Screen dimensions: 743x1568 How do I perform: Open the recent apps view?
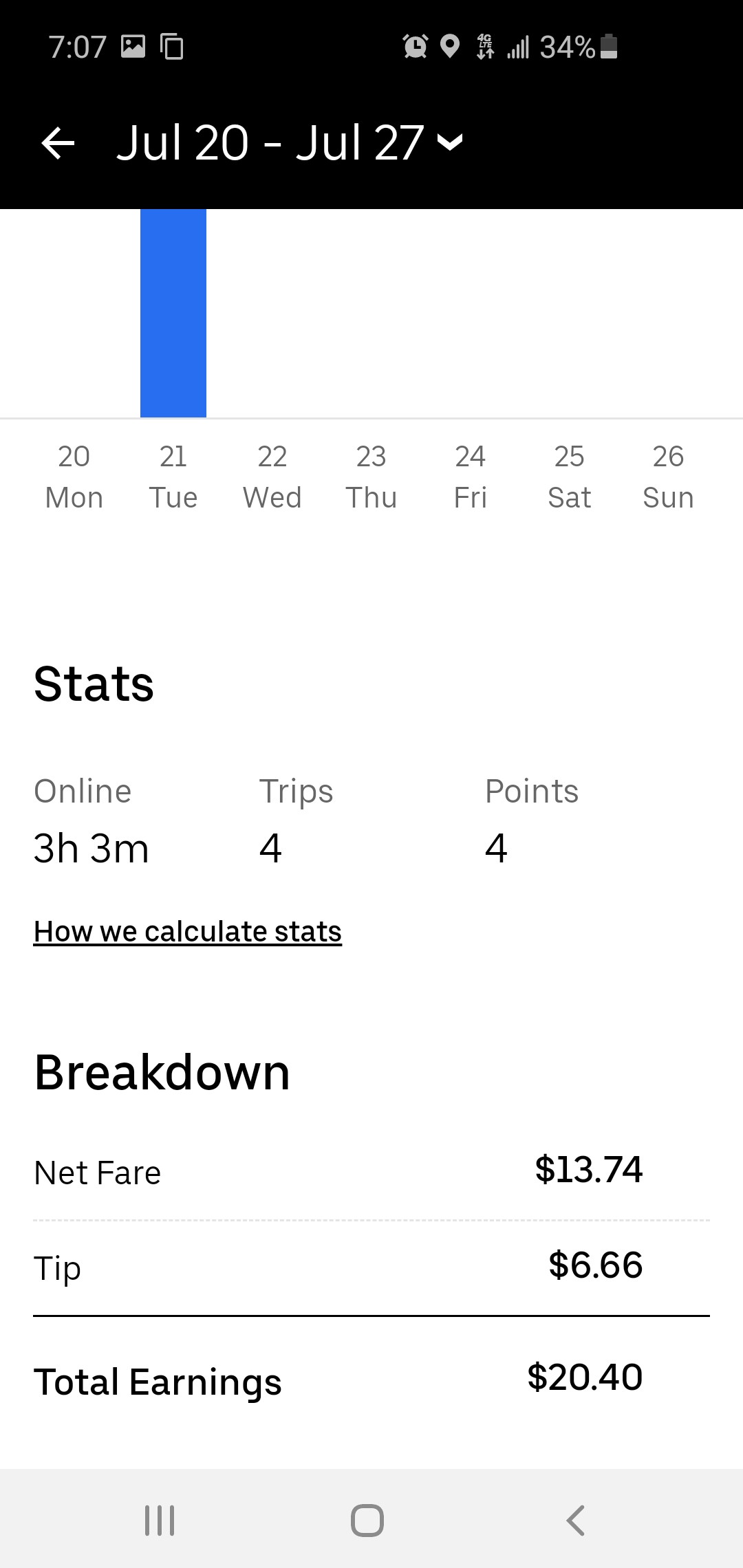click(160, 1520)
